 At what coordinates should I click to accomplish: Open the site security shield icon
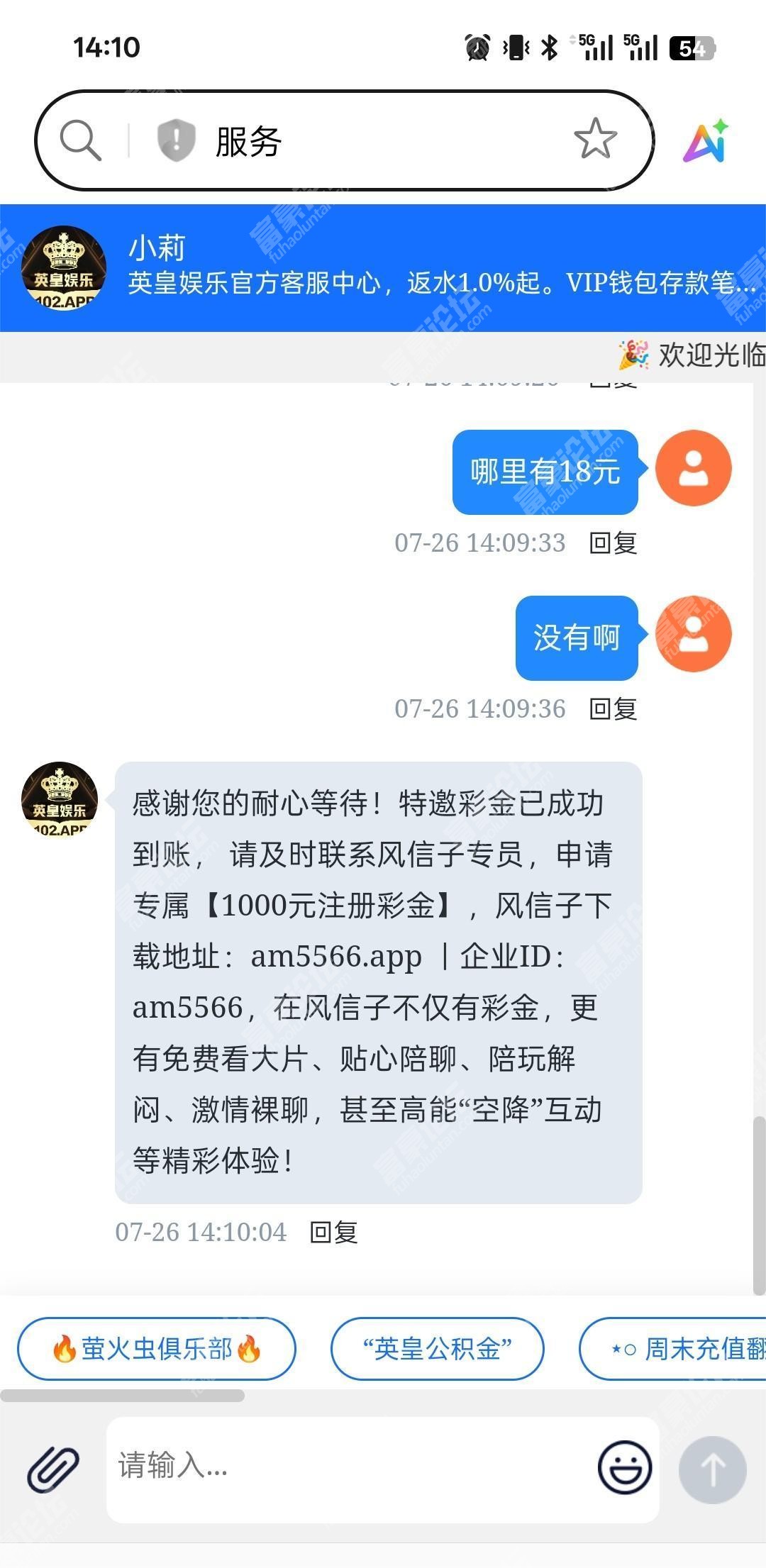tap(176, 140)
